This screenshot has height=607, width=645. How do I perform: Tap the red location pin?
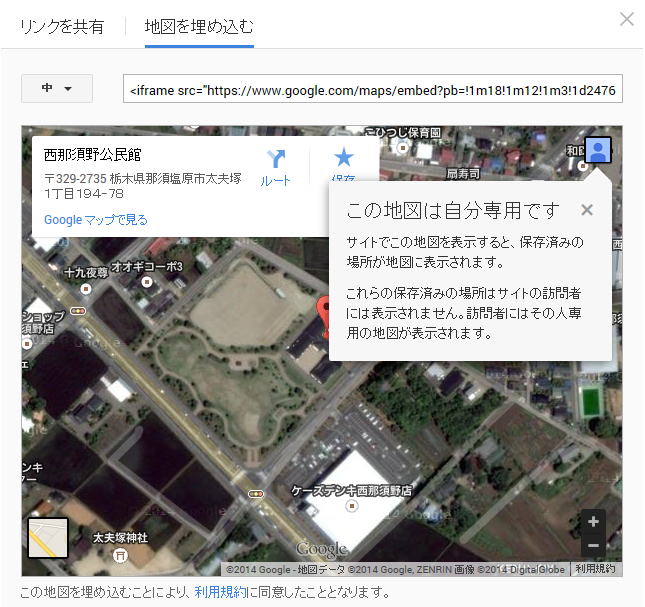[x=324, y=314]
